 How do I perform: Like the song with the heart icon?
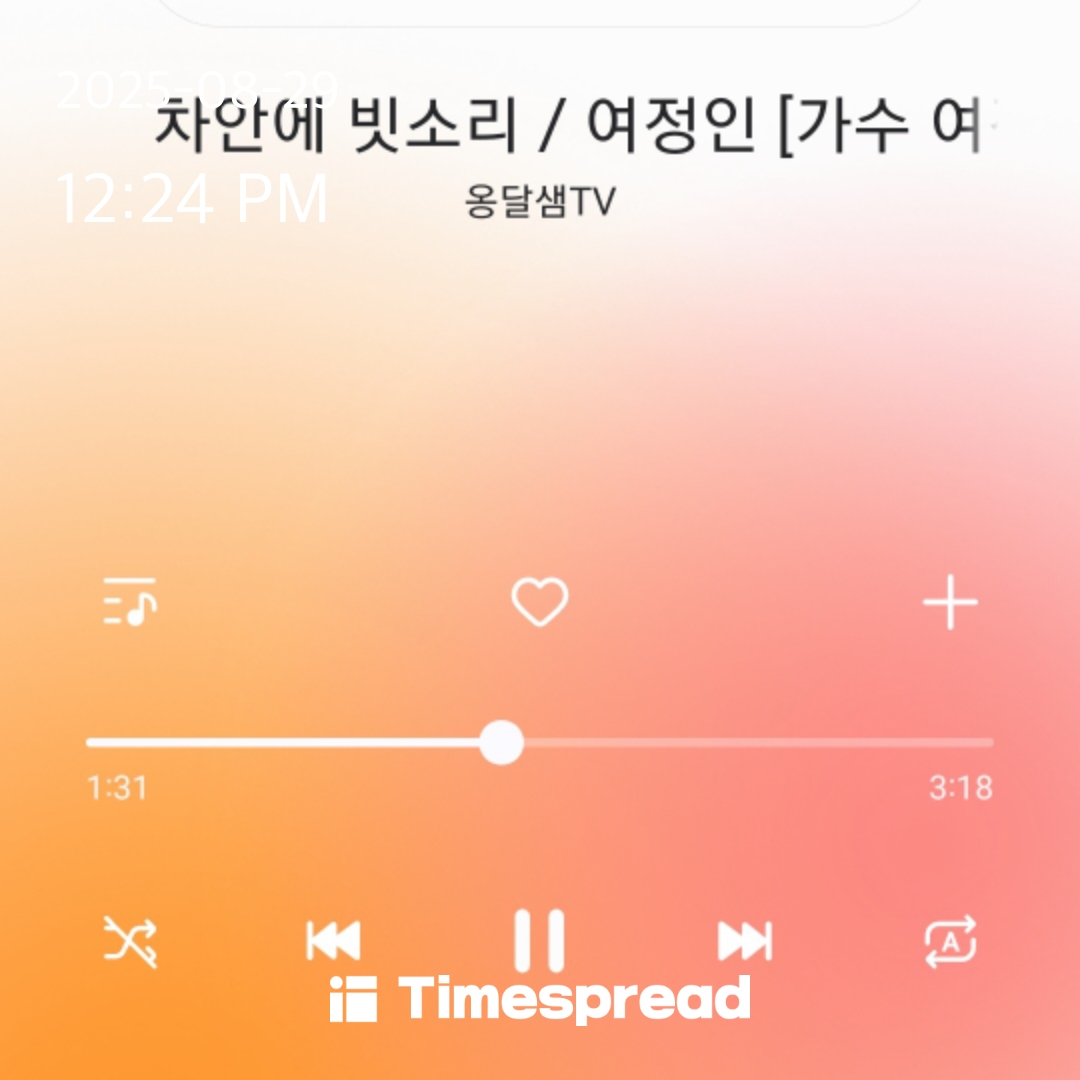coord(540,602)
